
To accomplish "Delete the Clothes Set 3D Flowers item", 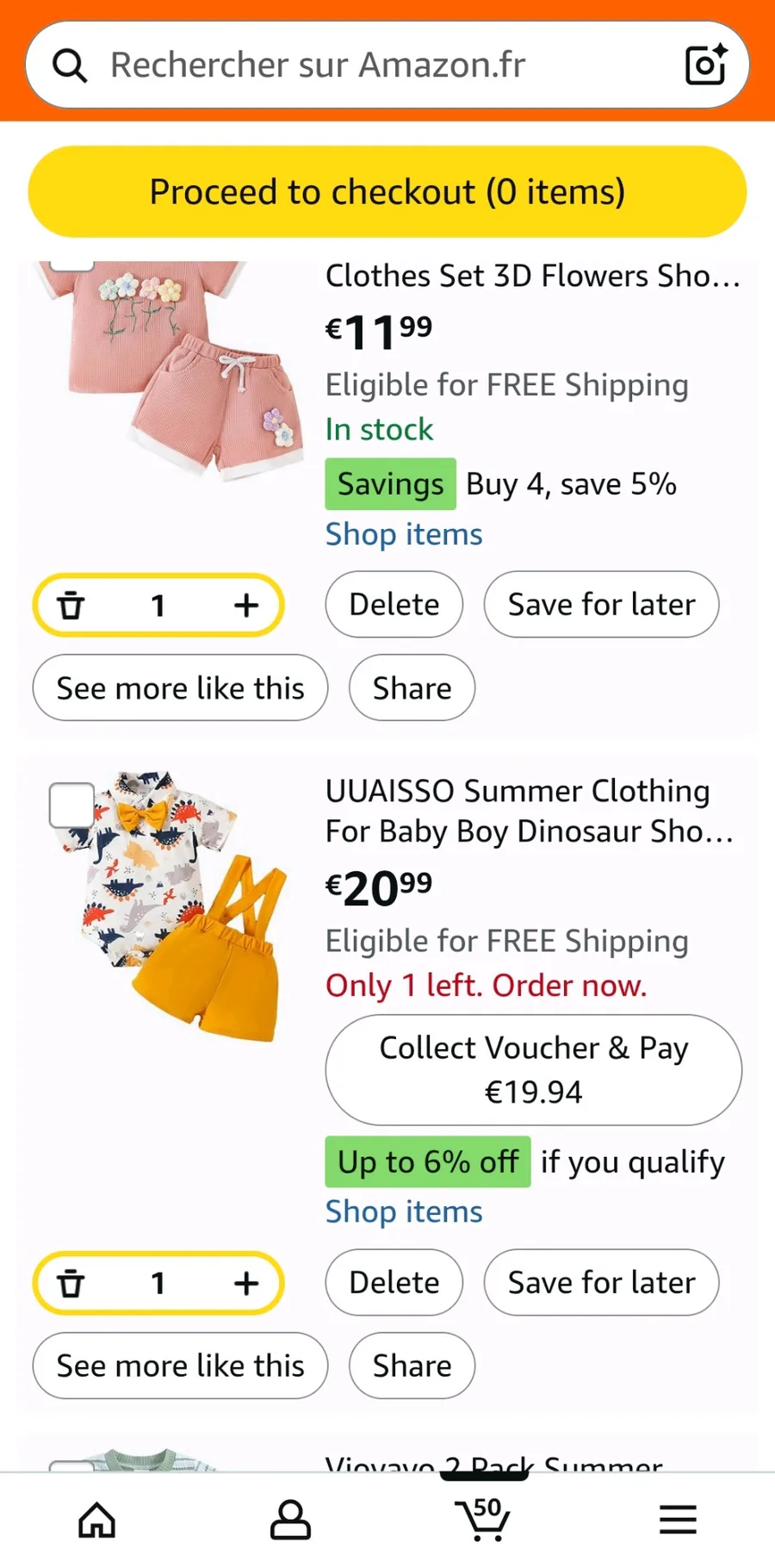I will (394, 605).
